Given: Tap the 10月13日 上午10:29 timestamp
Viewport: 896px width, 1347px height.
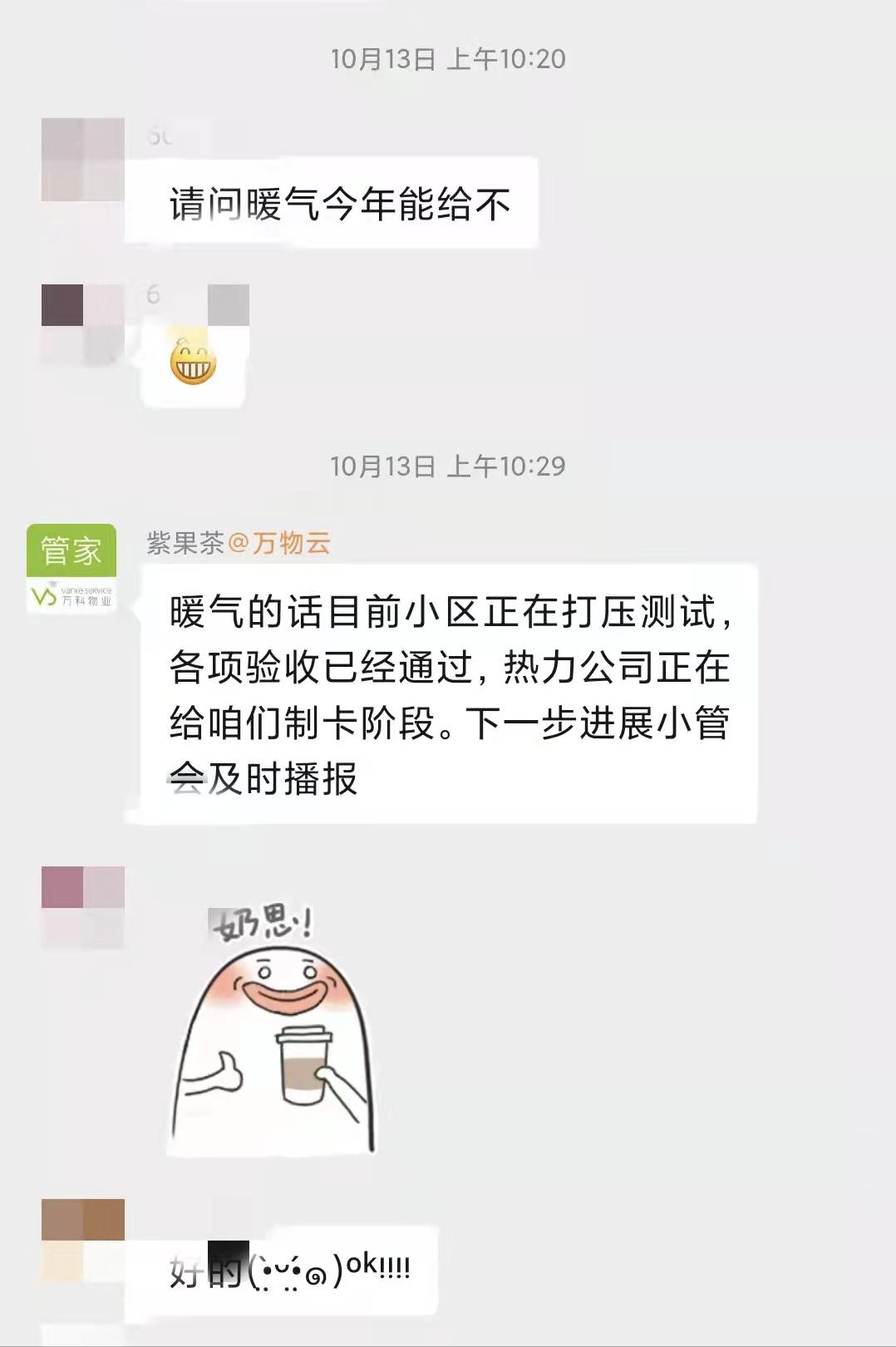Looking at the screenshot, I should click(x=447, y=467).
